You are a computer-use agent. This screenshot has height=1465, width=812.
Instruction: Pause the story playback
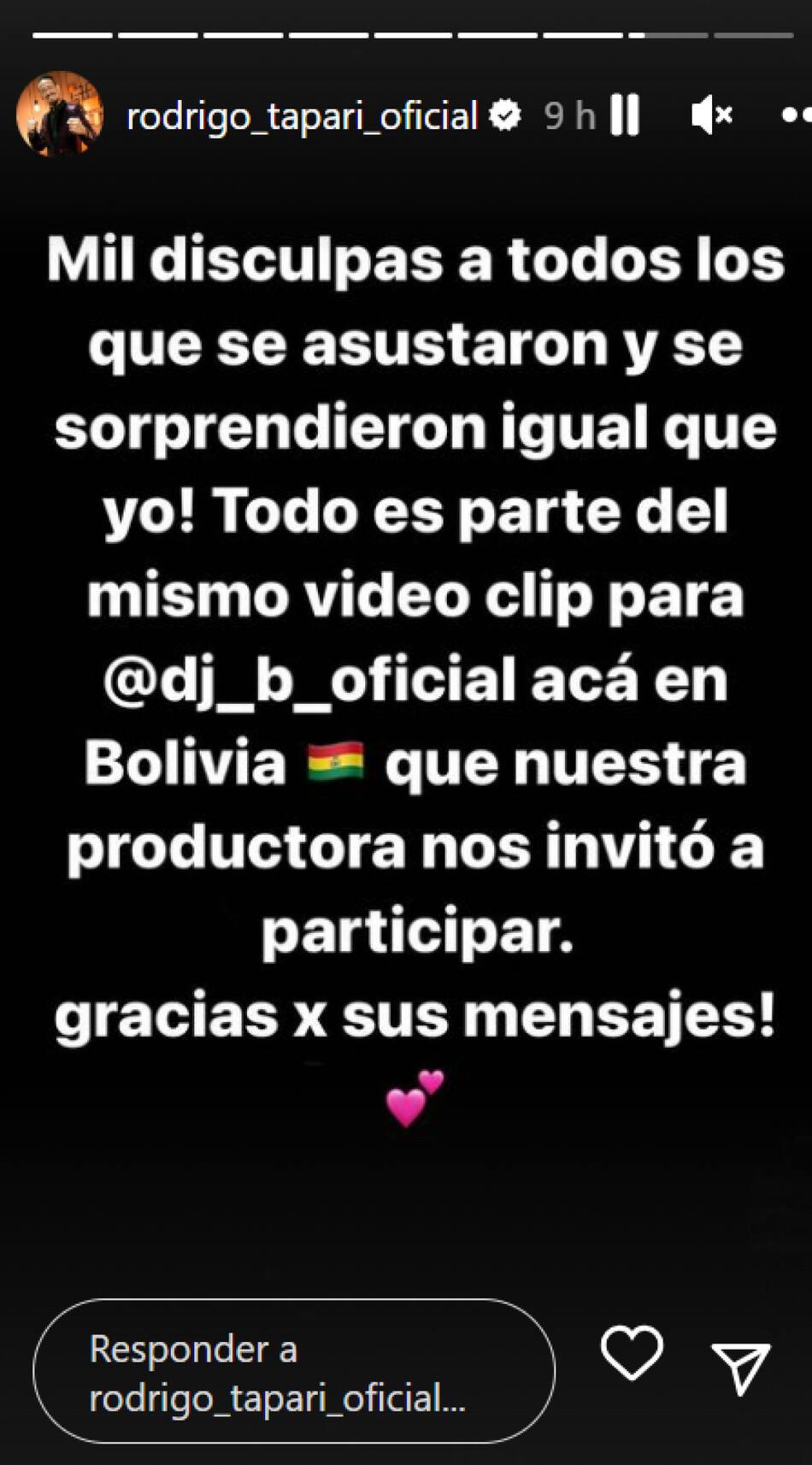[625, 115]
